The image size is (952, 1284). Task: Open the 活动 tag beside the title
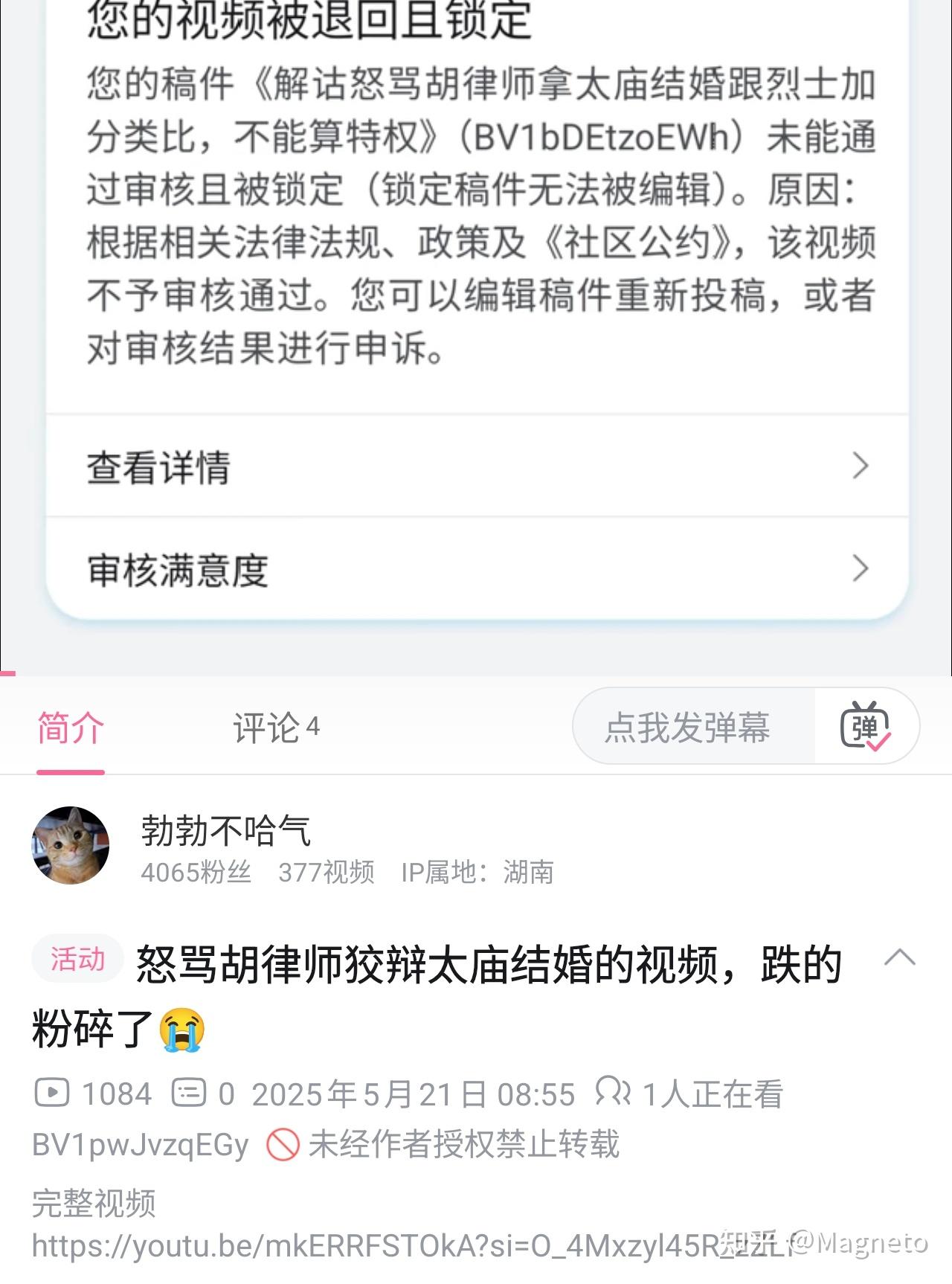click(x=77, y=959)
